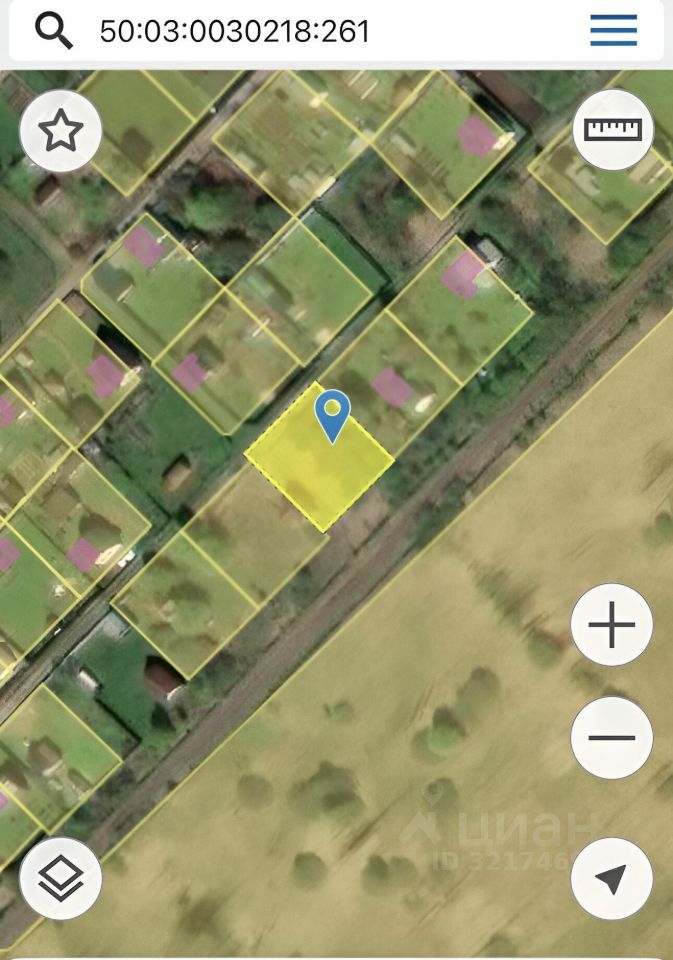Tap the search field with cadastral number
Screen dimensions: 673x960
pyautogui.click(x=300, y=31)
